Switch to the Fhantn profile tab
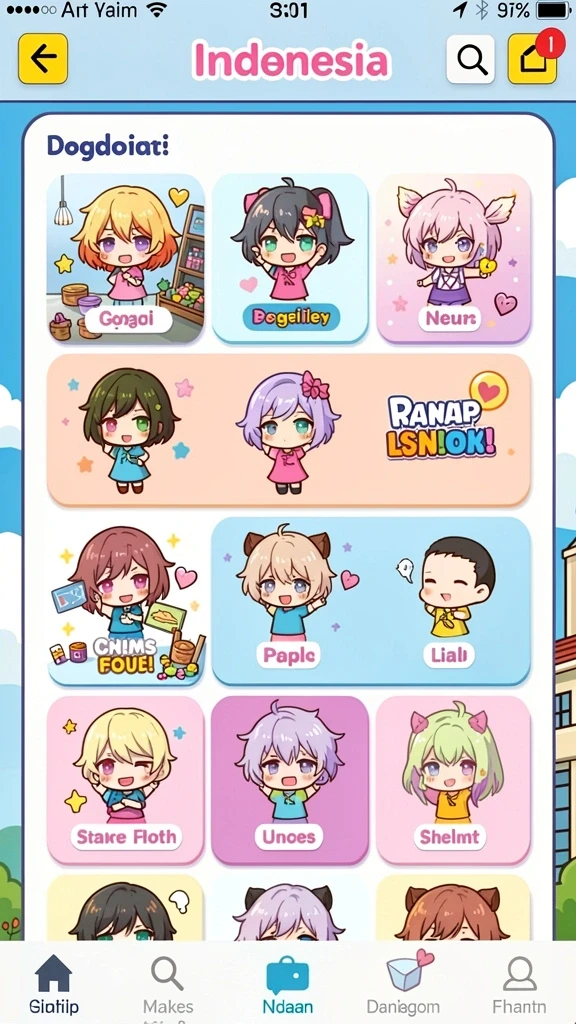Screen dimensions: 576x1024 pos(519,984)
